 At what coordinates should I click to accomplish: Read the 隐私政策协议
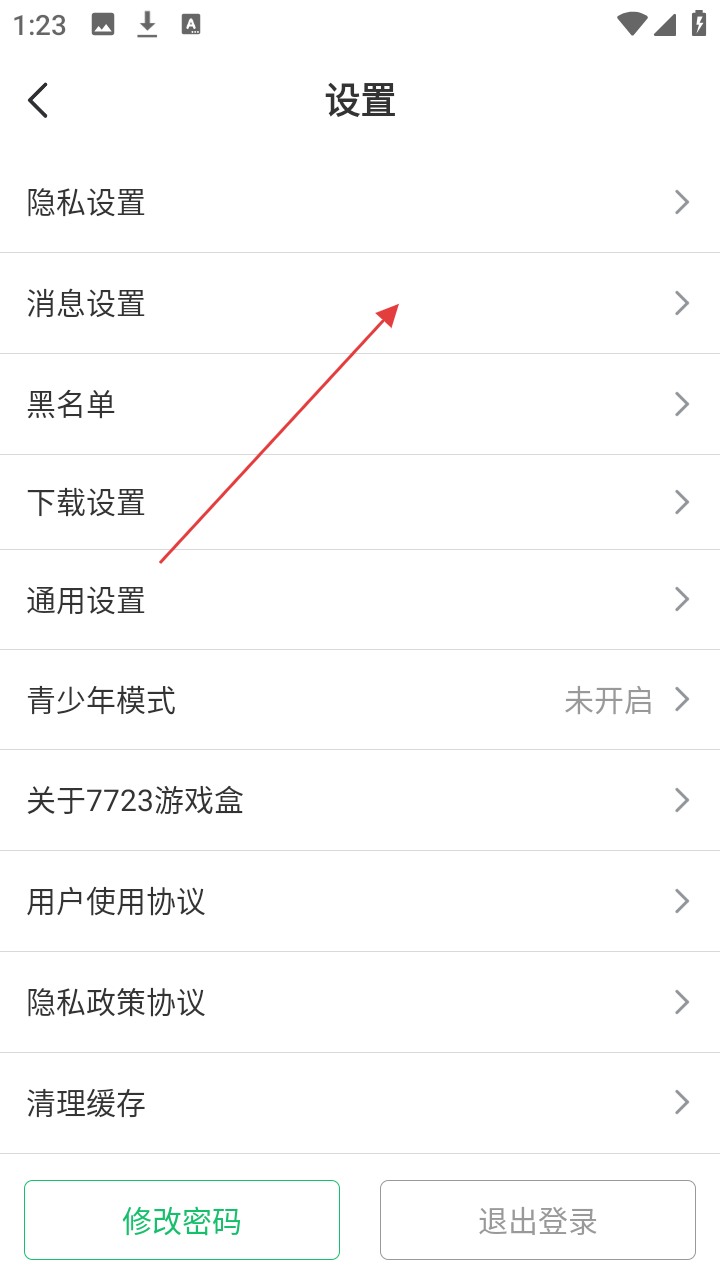pos(360,1002)
